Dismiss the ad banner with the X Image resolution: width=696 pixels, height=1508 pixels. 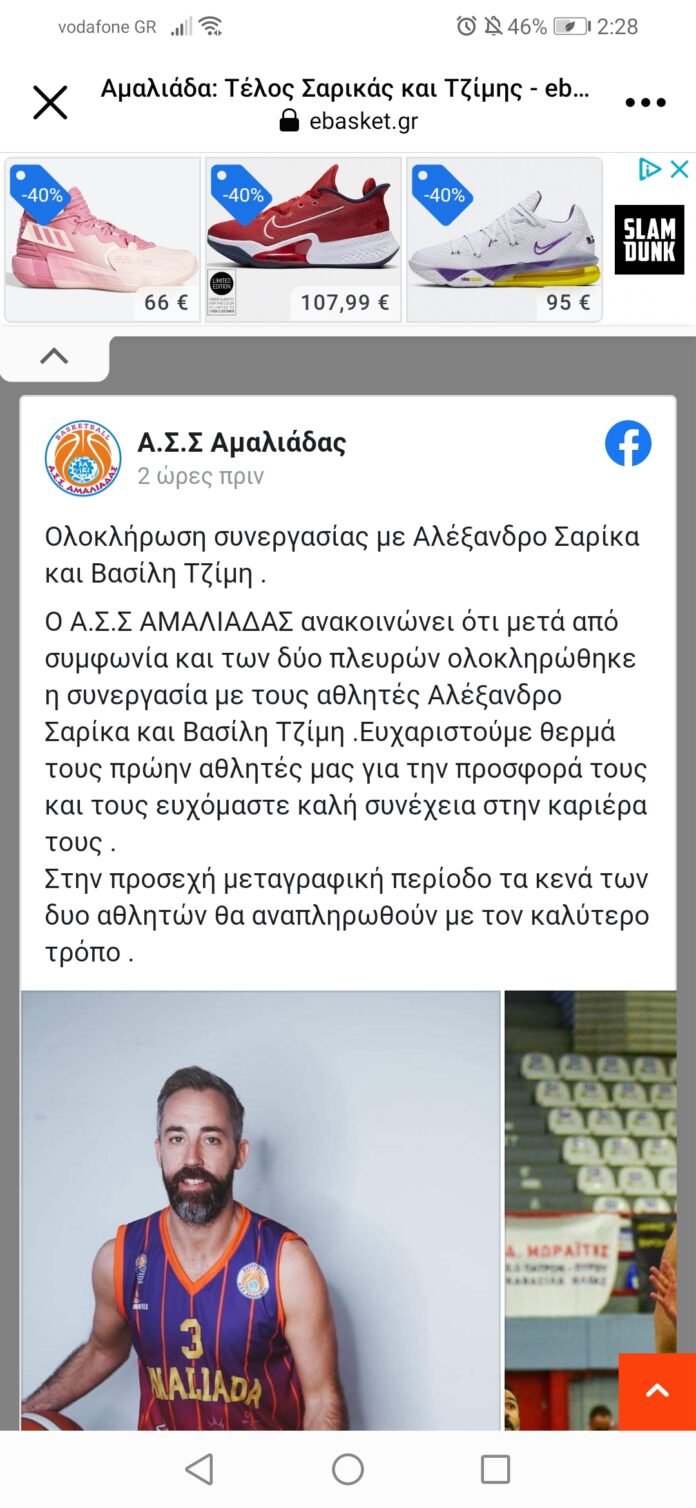(680, 169)
